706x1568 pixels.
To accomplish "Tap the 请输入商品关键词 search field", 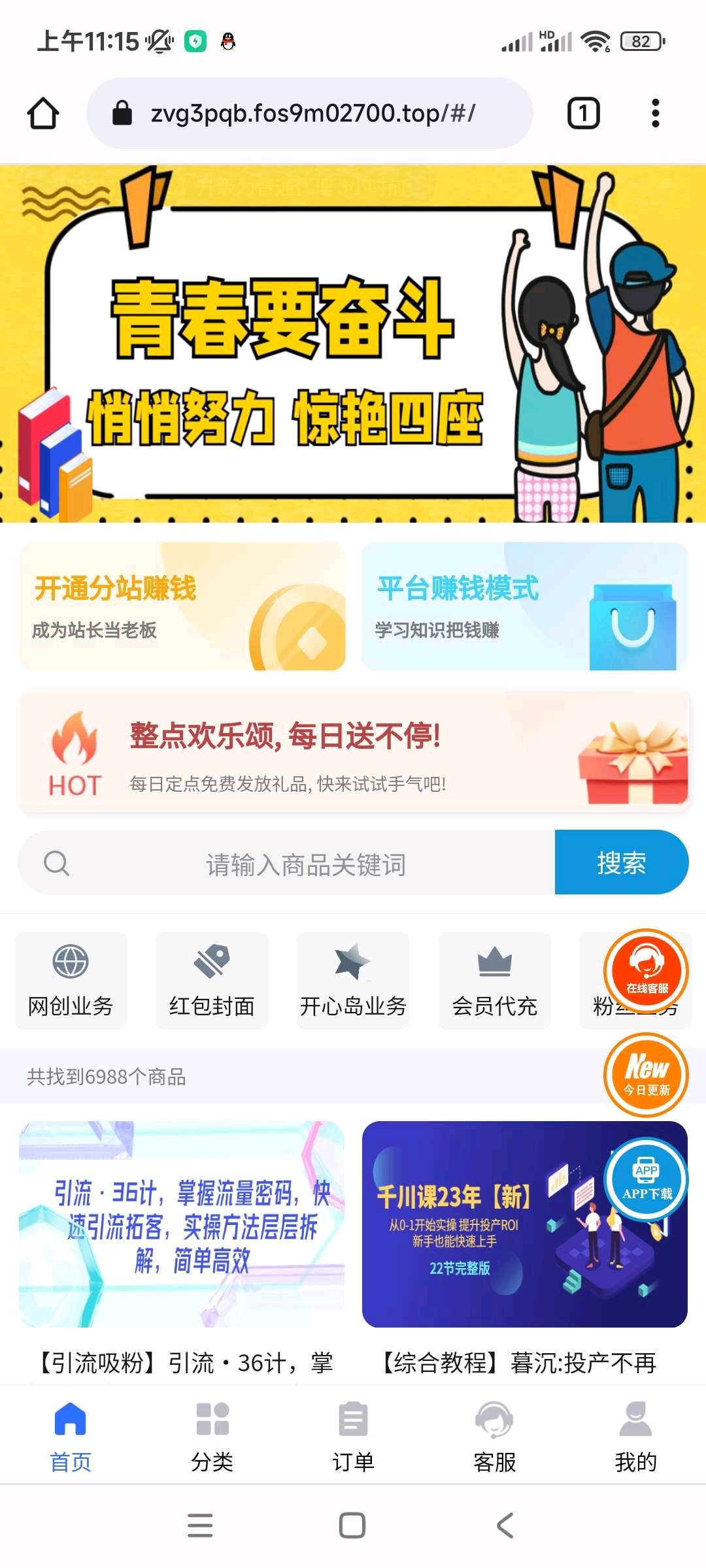I will coord(305,864).
